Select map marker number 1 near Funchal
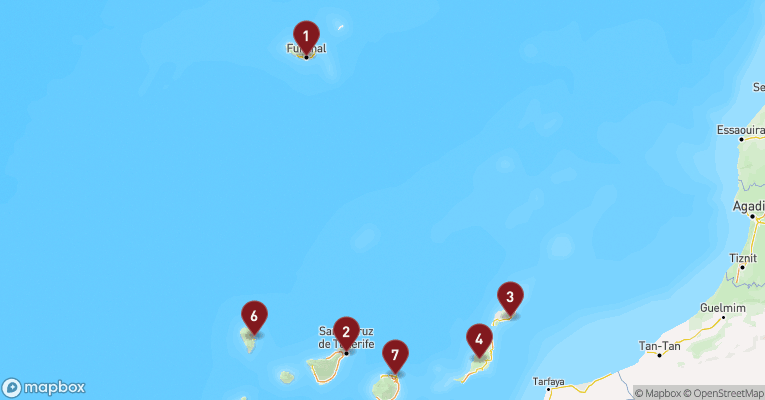This screenshot has height=400, width=765. tap(306, 36)
